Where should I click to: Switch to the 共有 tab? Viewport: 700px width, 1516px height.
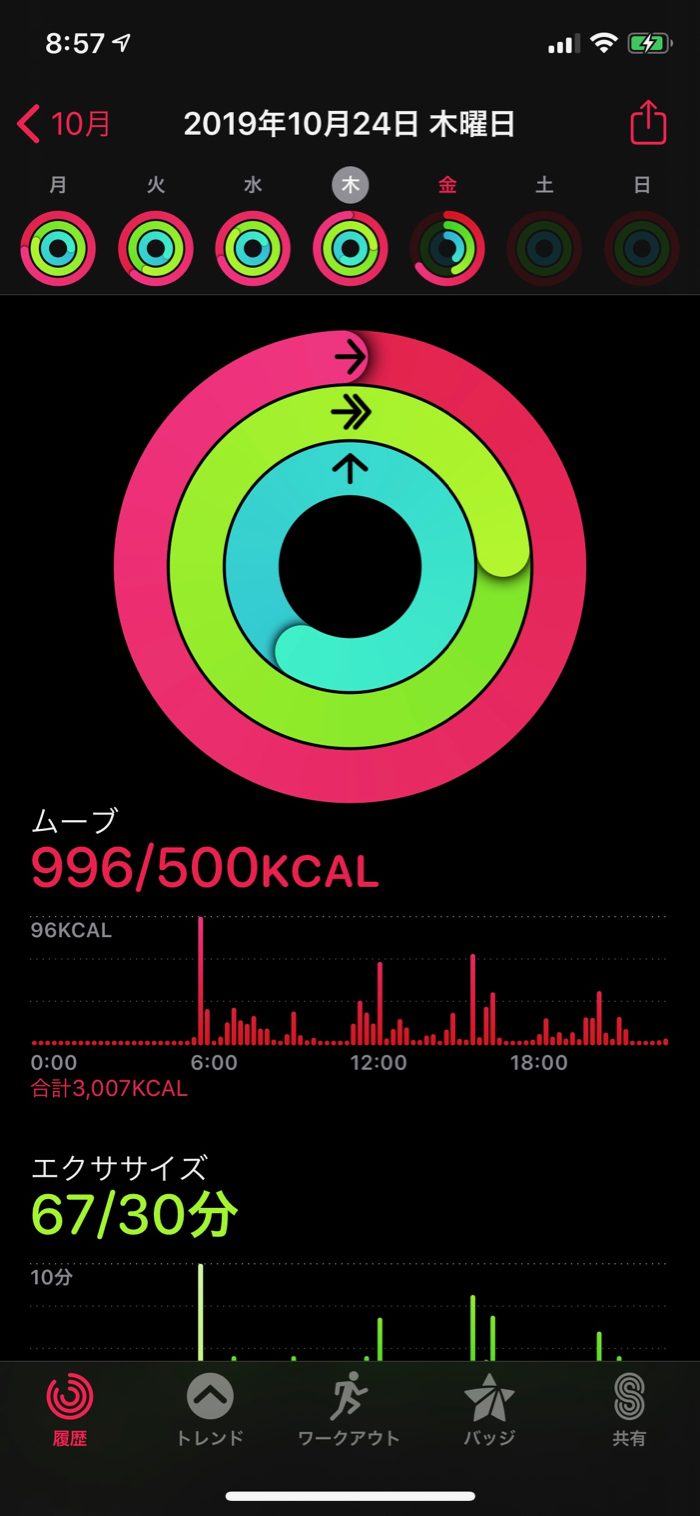pos(629,1408)
